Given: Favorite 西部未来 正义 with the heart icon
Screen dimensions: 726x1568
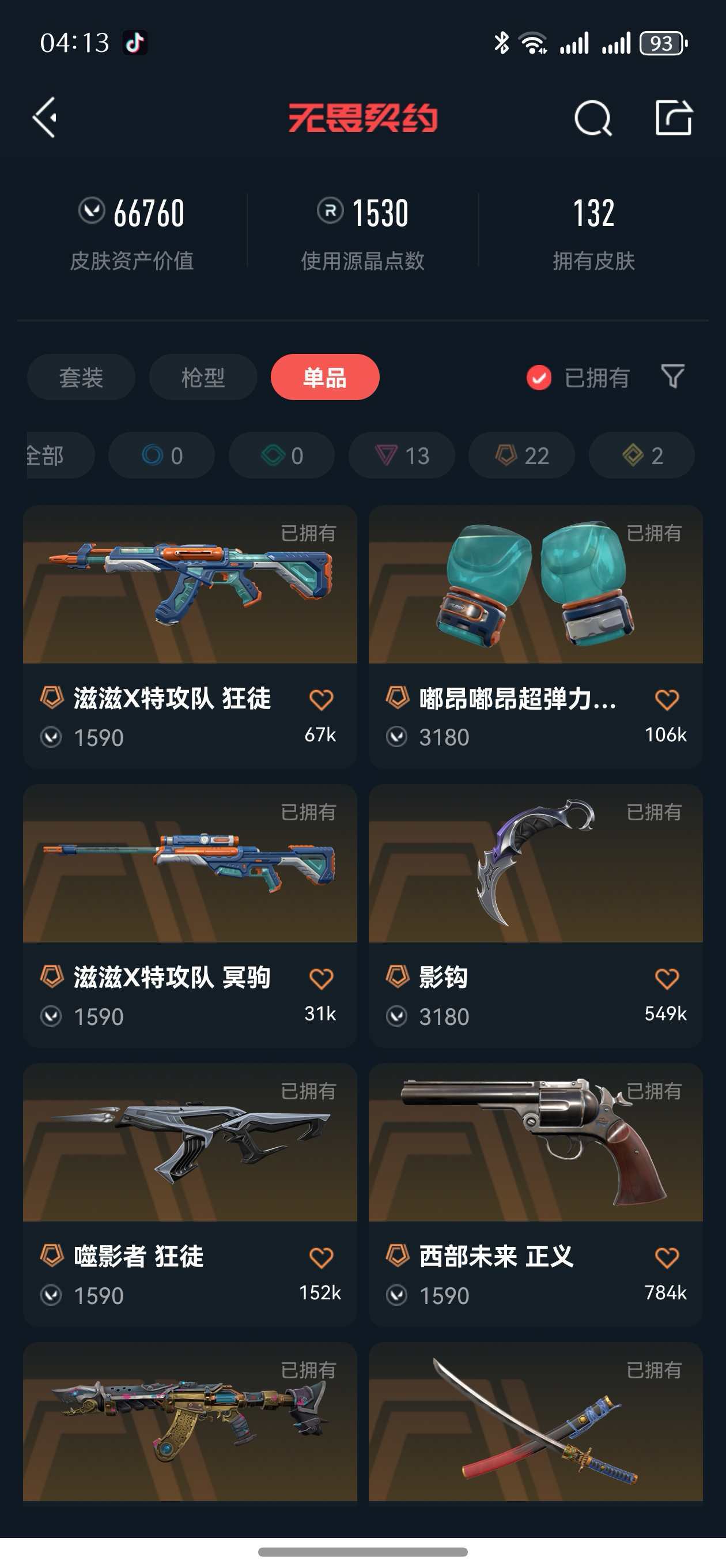Looking at the screenshot, I should coord(667,1257).
